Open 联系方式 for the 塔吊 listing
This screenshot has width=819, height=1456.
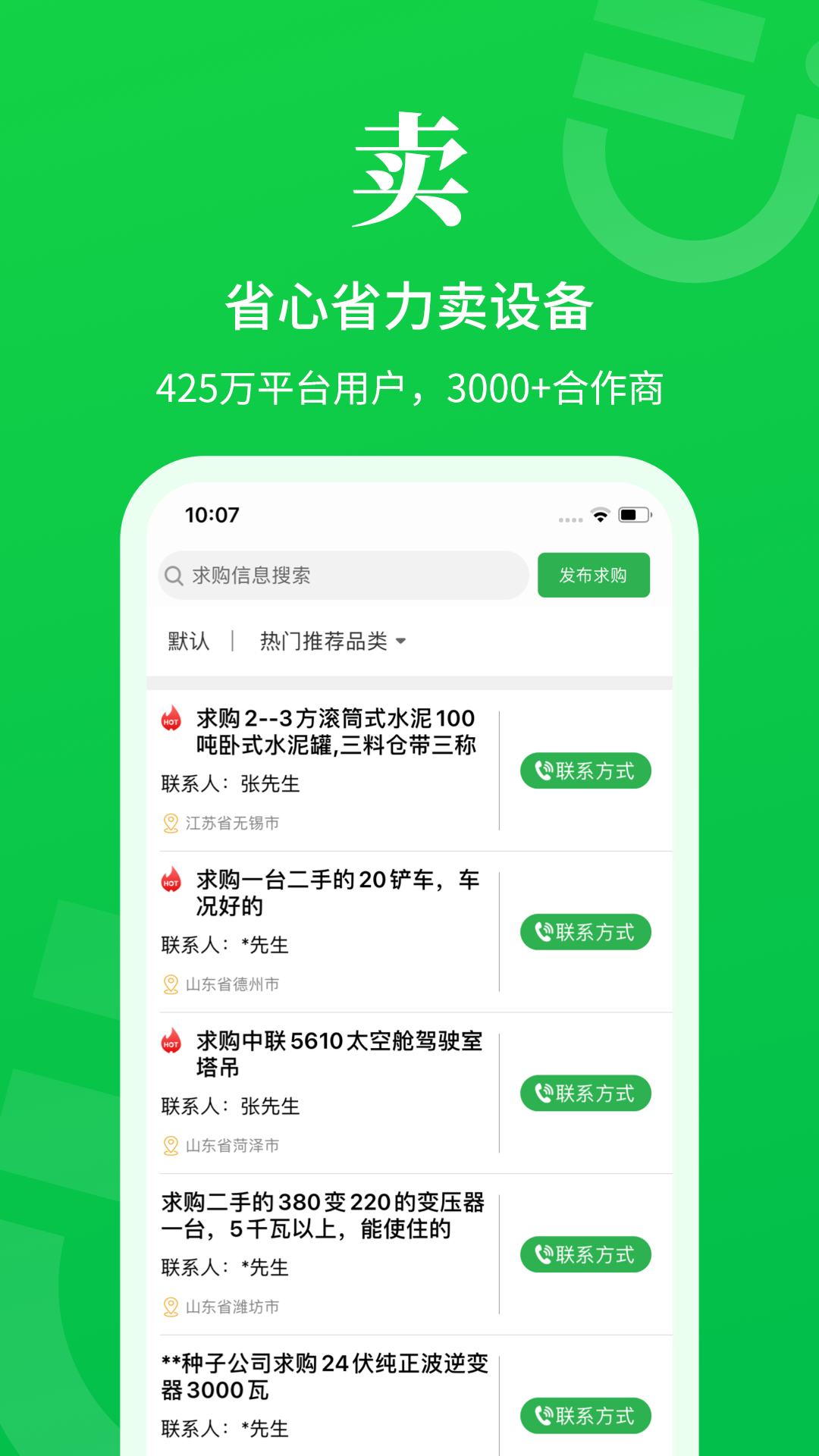tap(585, 1094)
